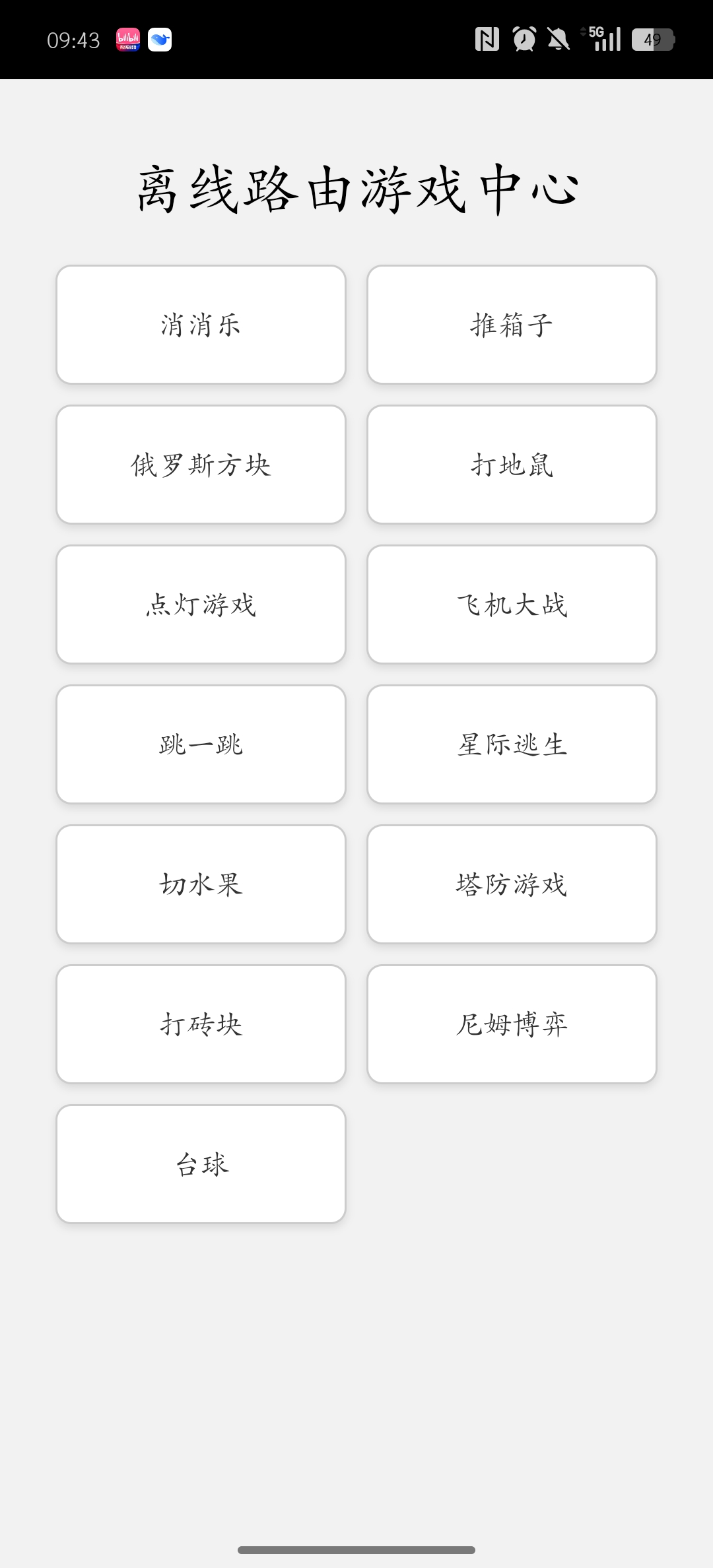Image resolution: width=713 pixels, height=1568 pixels.
Task: Open the 打地鼠 game
Action: click(x=512, y=465)
